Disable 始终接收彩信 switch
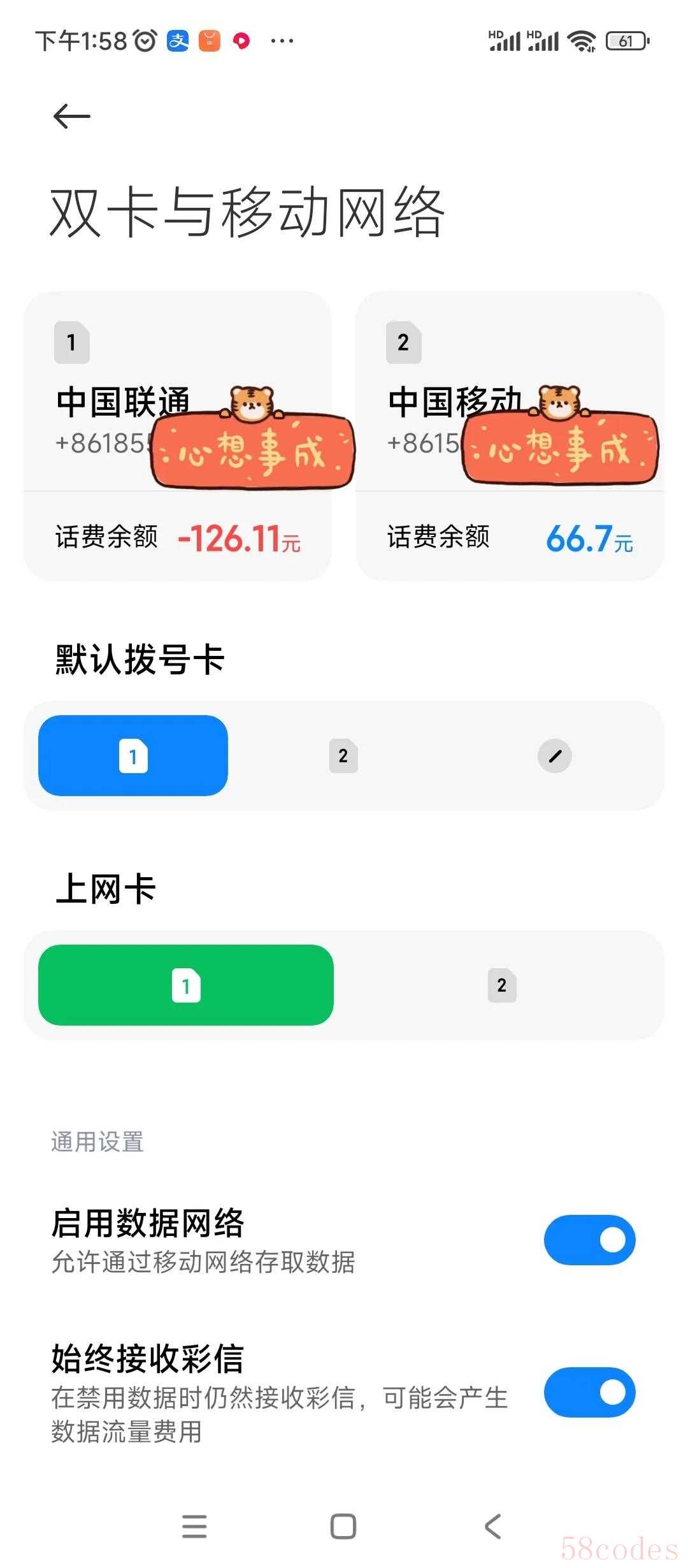This screenshot has height=1568, width=688. click(589, 1392)
